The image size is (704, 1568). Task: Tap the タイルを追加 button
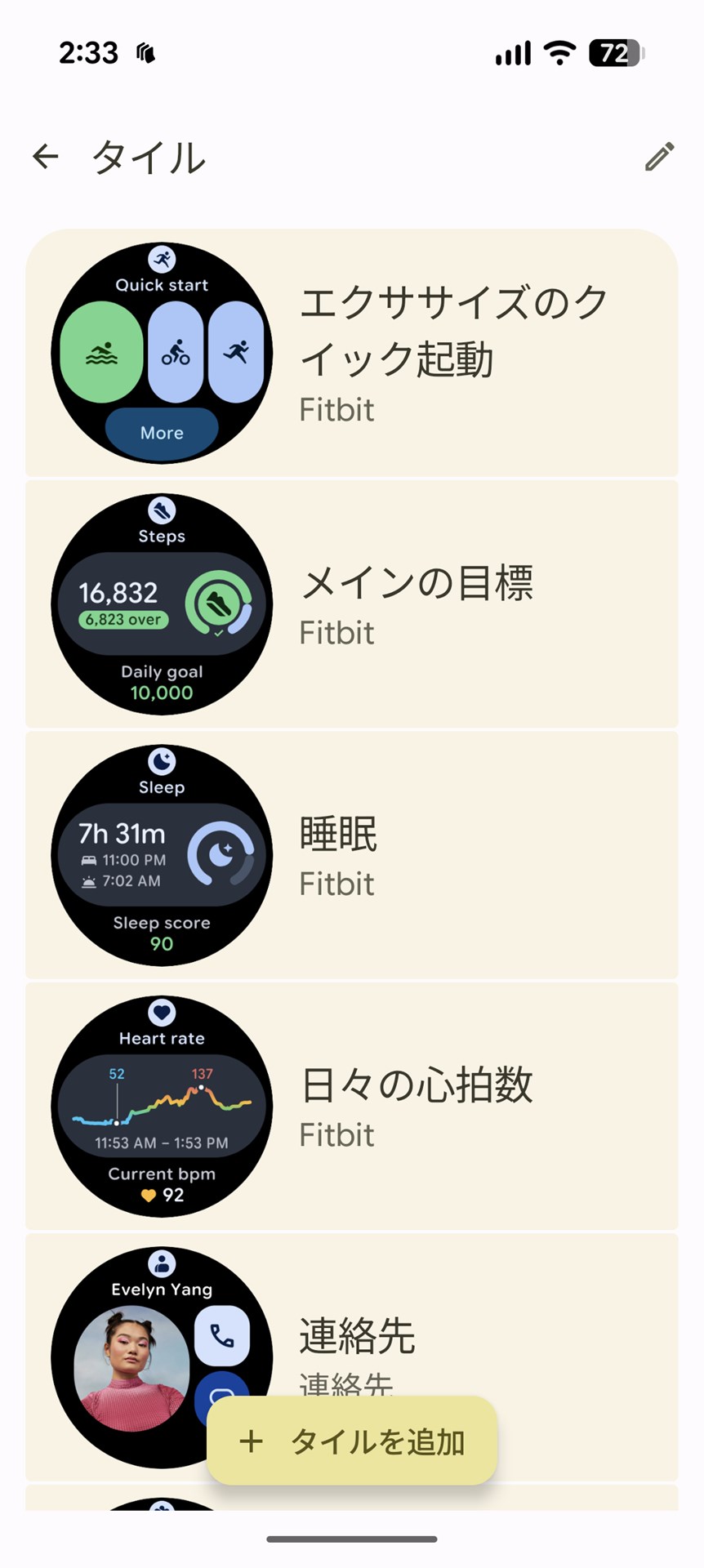tap(352, 1442)
